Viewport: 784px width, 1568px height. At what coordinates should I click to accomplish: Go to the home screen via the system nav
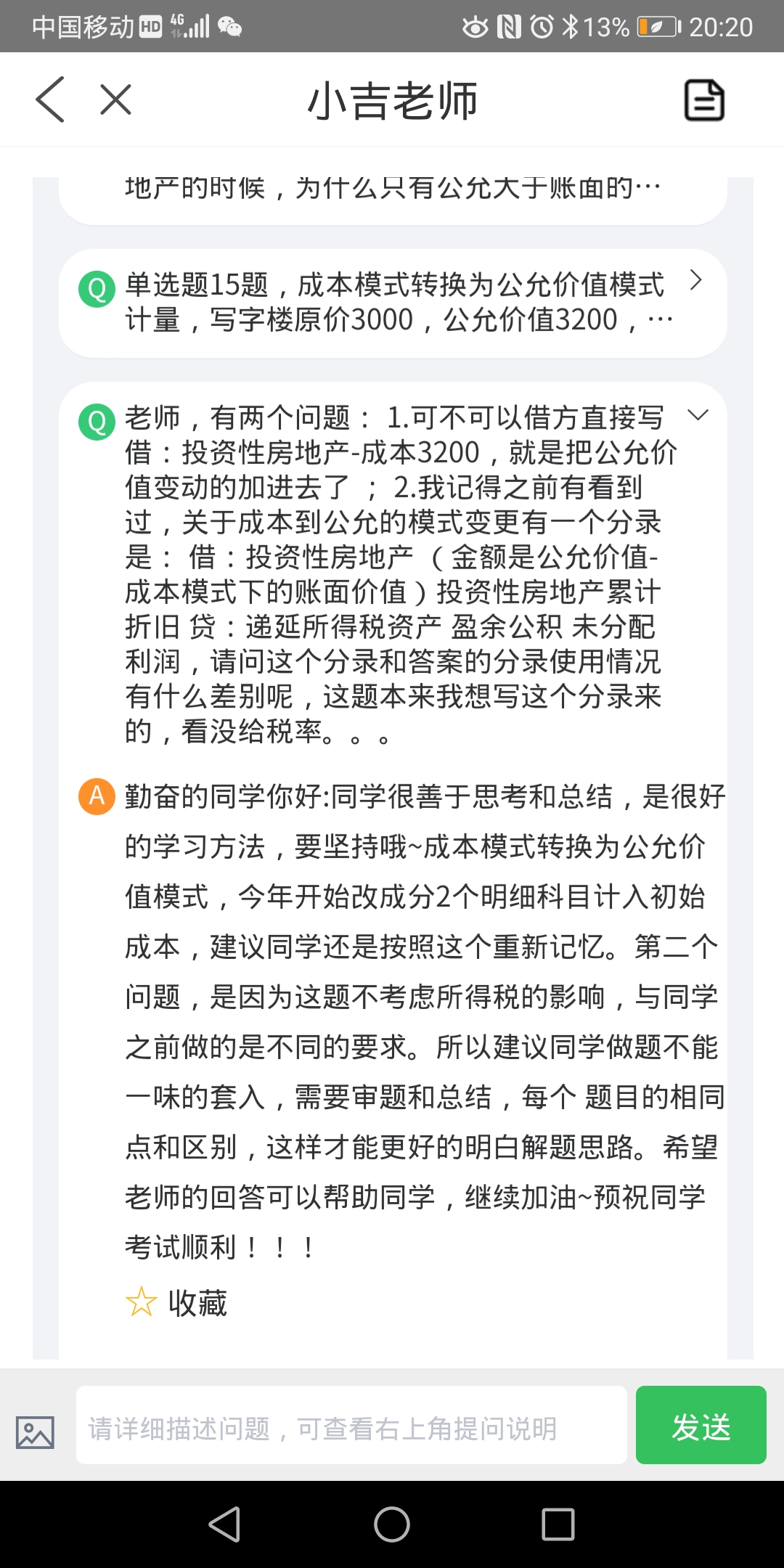click(392, 1524)
